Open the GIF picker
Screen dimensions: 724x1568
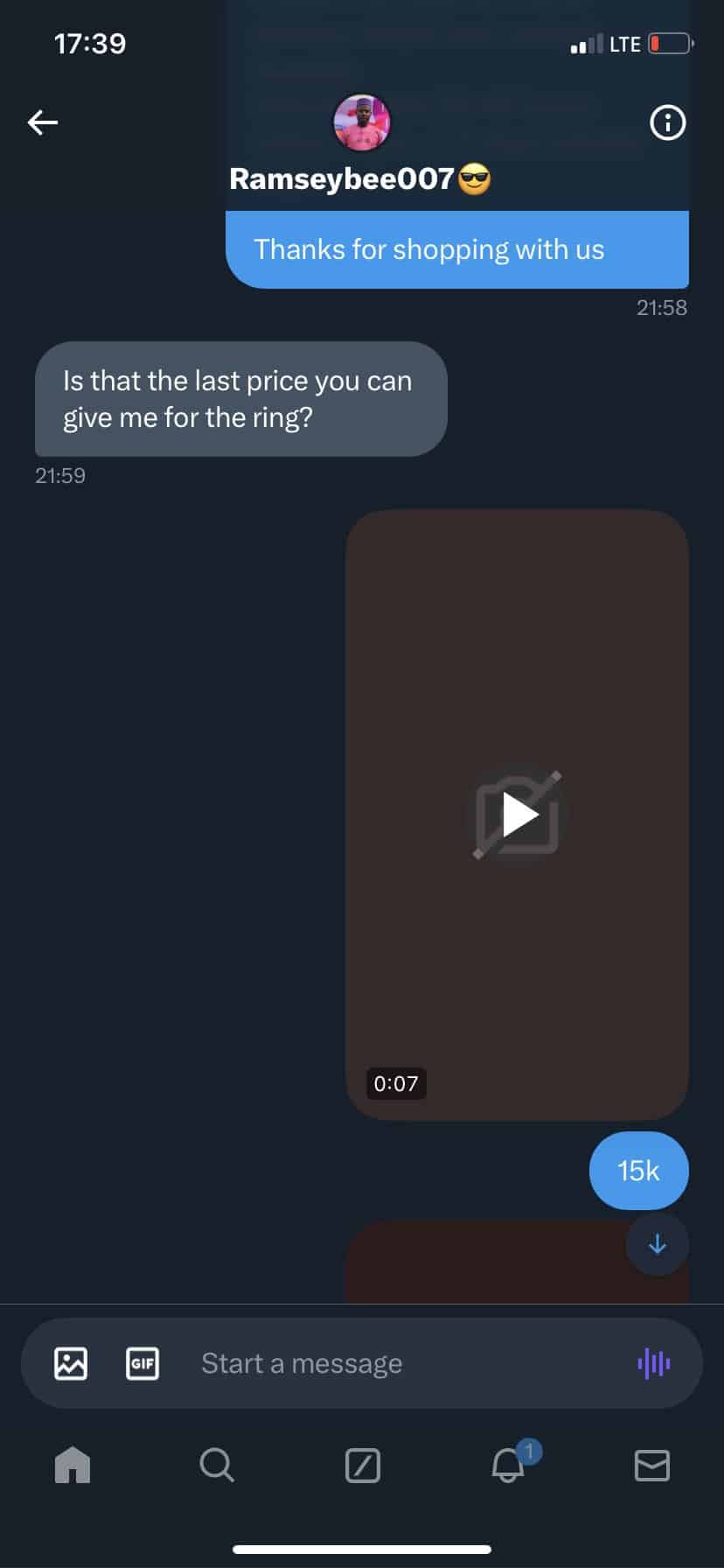(x=143, y=1363)
